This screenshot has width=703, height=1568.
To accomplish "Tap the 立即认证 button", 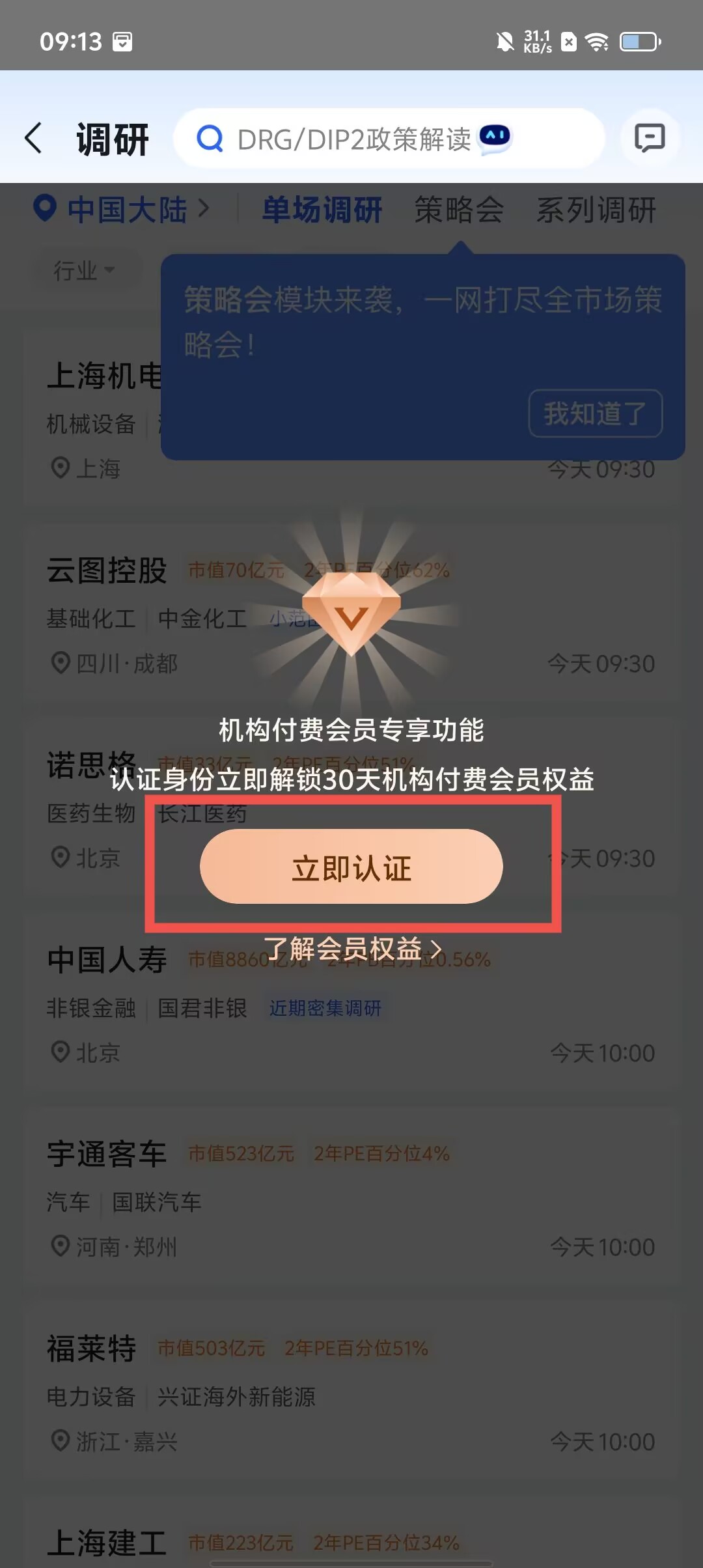I will point(351,867).
